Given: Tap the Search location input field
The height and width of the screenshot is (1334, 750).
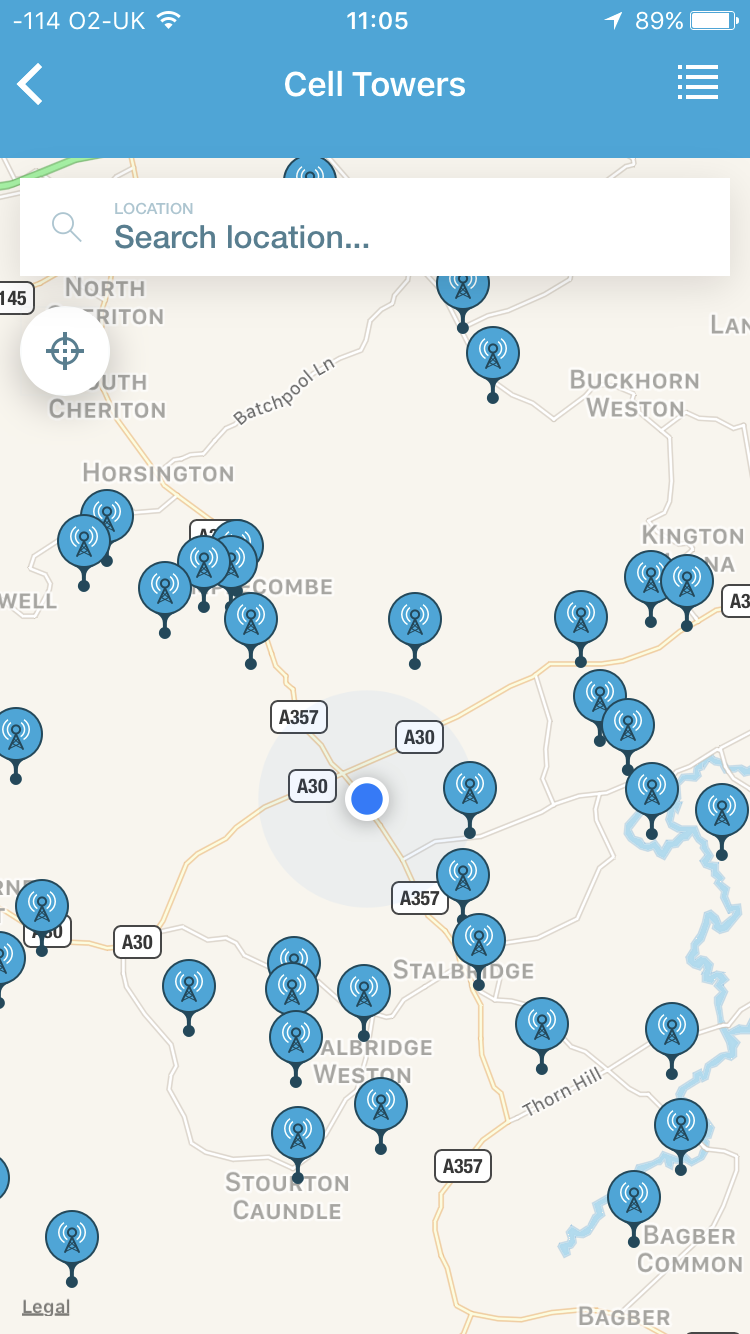Looking at the screenshot, I should pyautogui.click(x=300, y=237).
